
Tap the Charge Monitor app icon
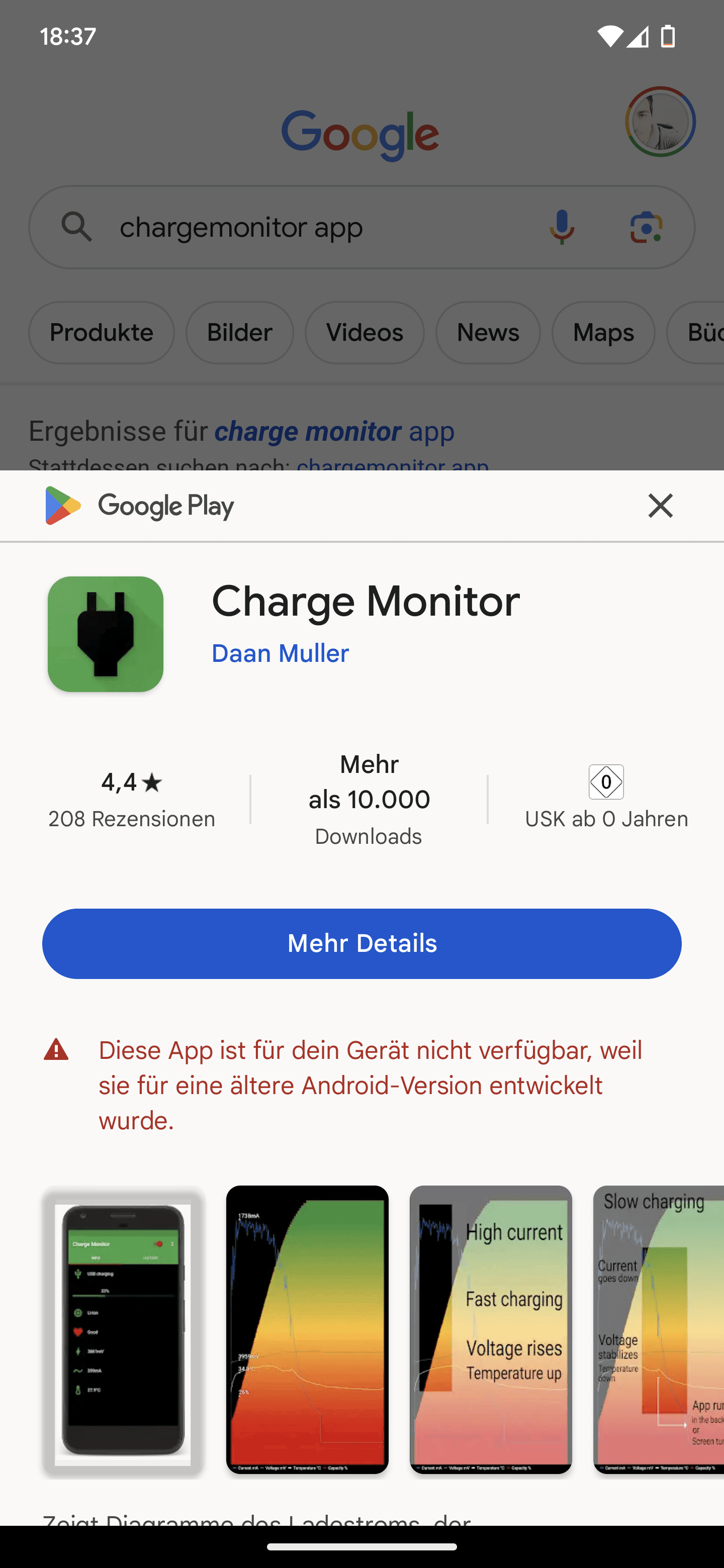click(106, 634)
